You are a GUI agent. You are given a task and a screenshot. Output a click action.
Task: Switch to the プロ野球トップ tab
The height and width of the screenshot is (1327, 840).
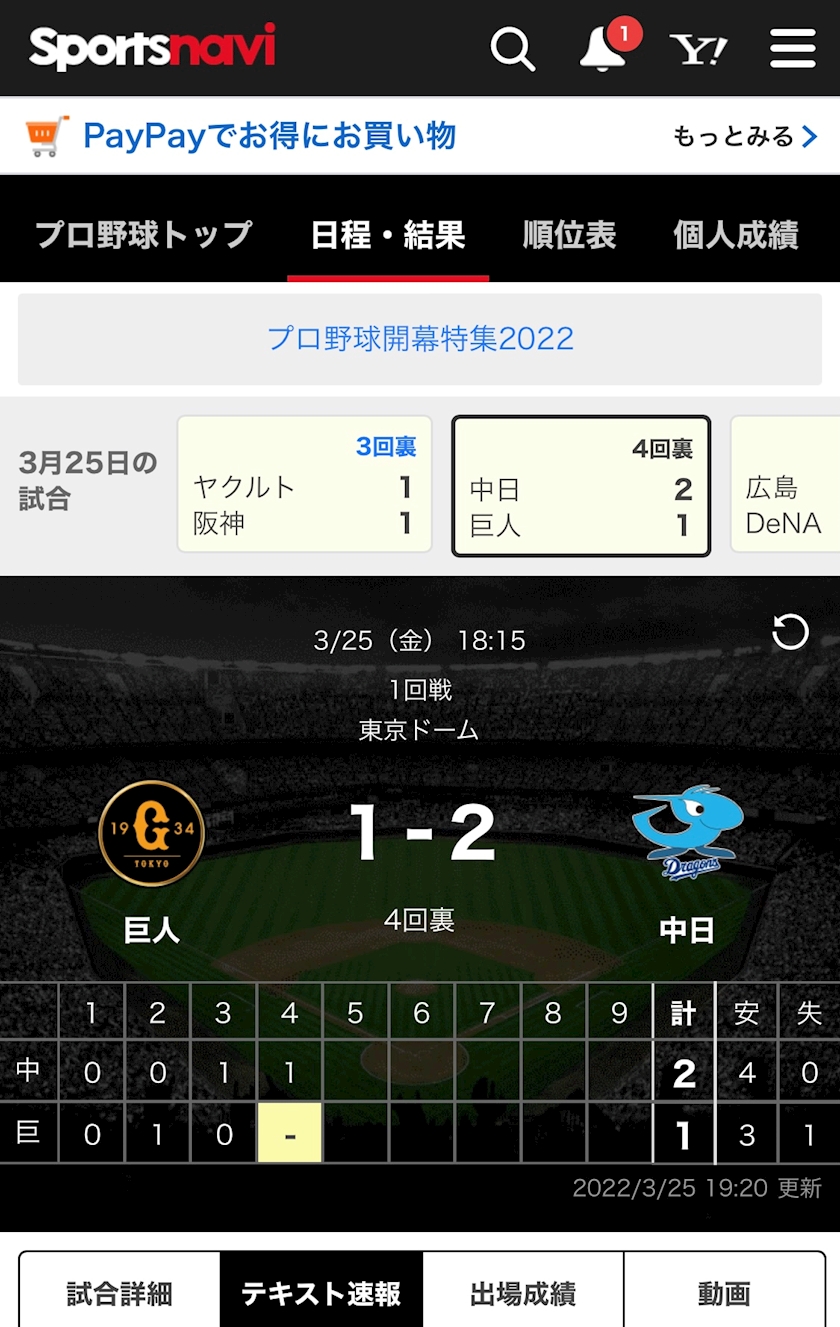click(x=143, y=235)
